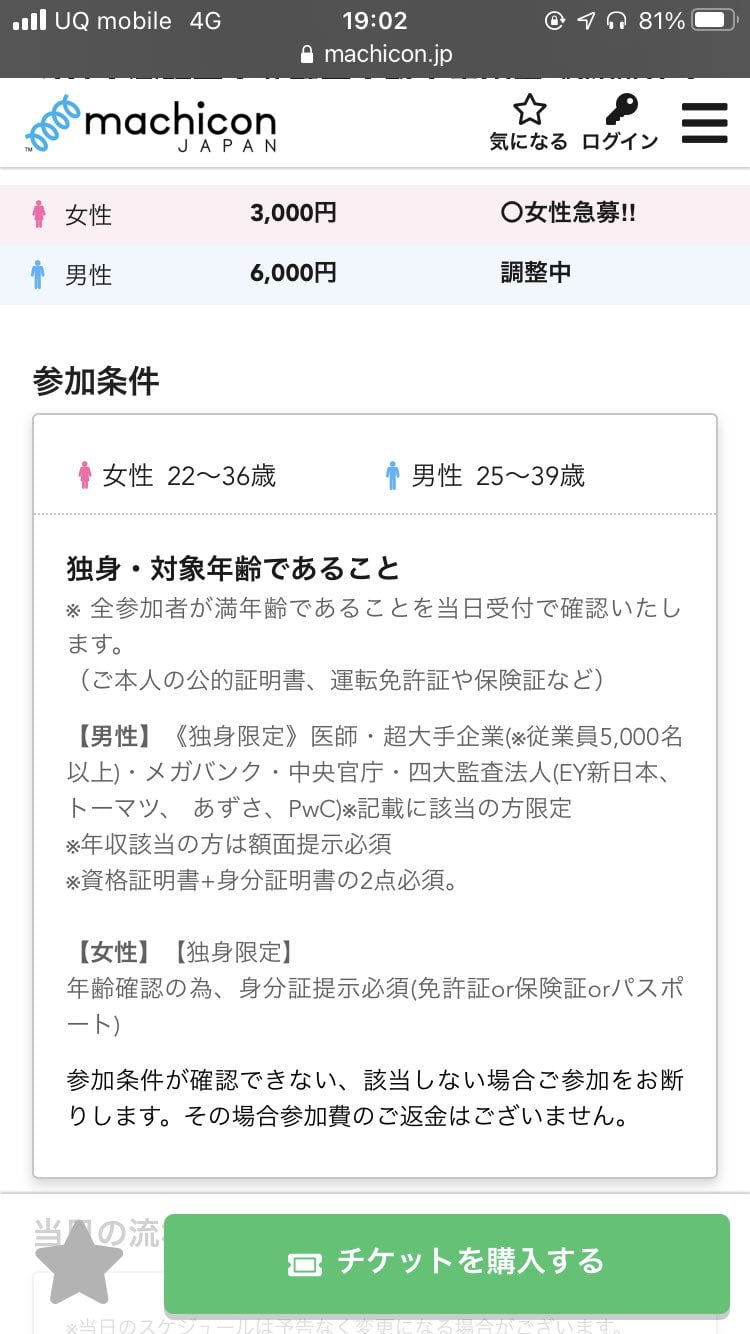Add this event with the gray star
Screen dimensions: 750x1334
click(x=79, y=1262)
